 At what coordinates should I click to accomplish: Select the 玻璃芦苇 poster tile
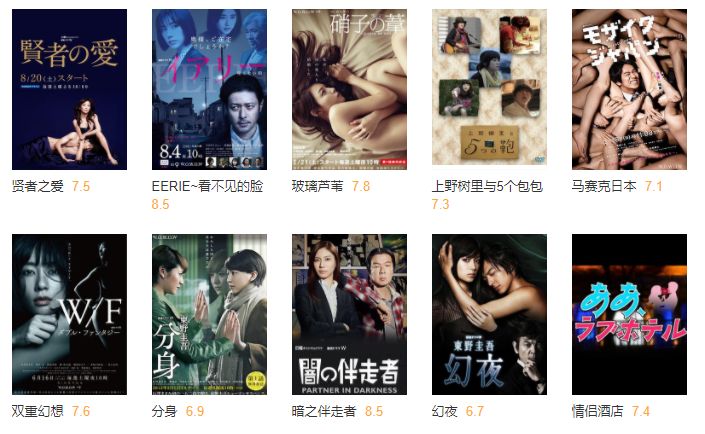(x=349, y=90)
